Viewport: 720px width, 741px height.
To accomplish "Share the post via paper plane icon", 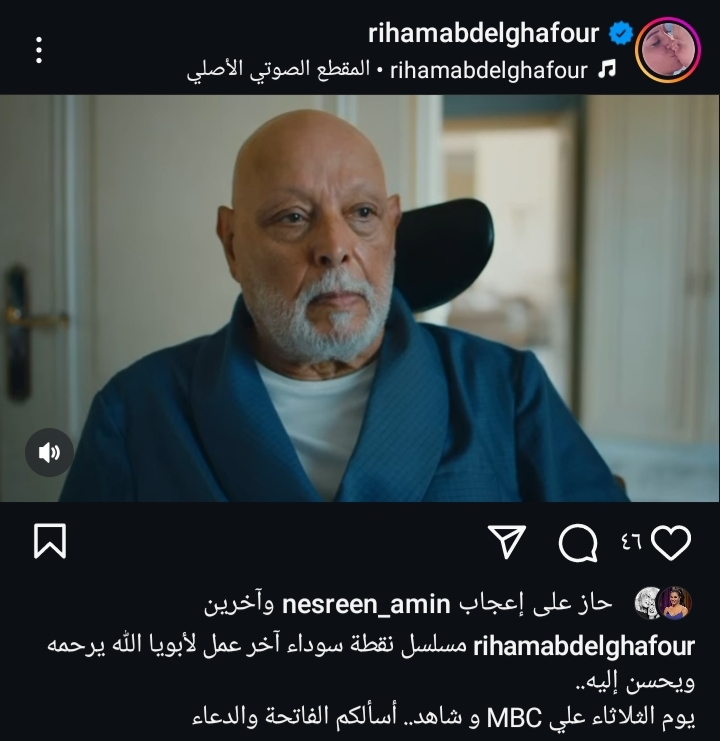I will point(508,542).
